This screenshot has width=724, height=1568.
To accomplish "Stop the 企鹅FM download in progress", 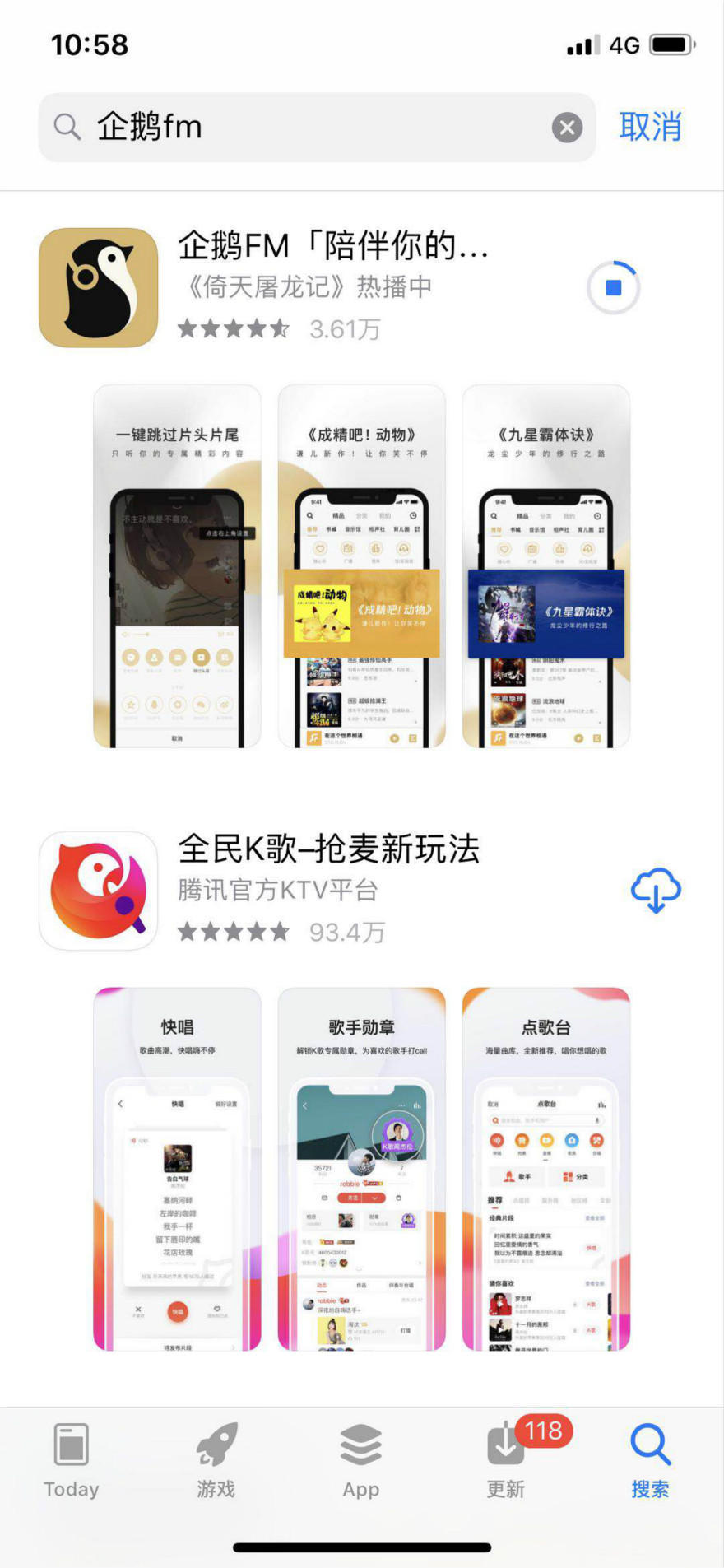I will pyautogui.click(x=613, y=288).
